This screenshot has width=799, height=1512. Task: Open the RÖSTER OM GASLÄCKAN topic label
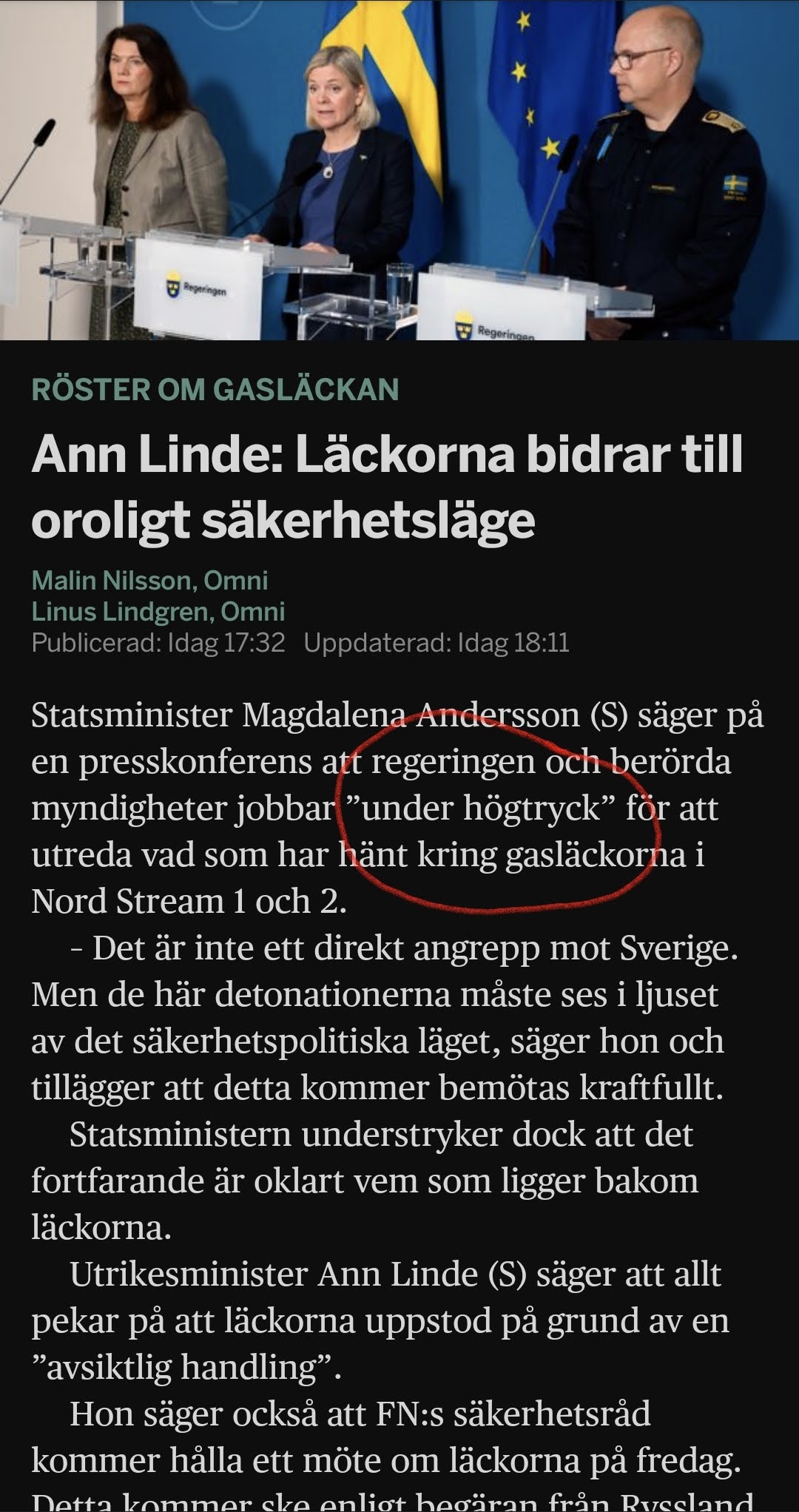(215, 389)
